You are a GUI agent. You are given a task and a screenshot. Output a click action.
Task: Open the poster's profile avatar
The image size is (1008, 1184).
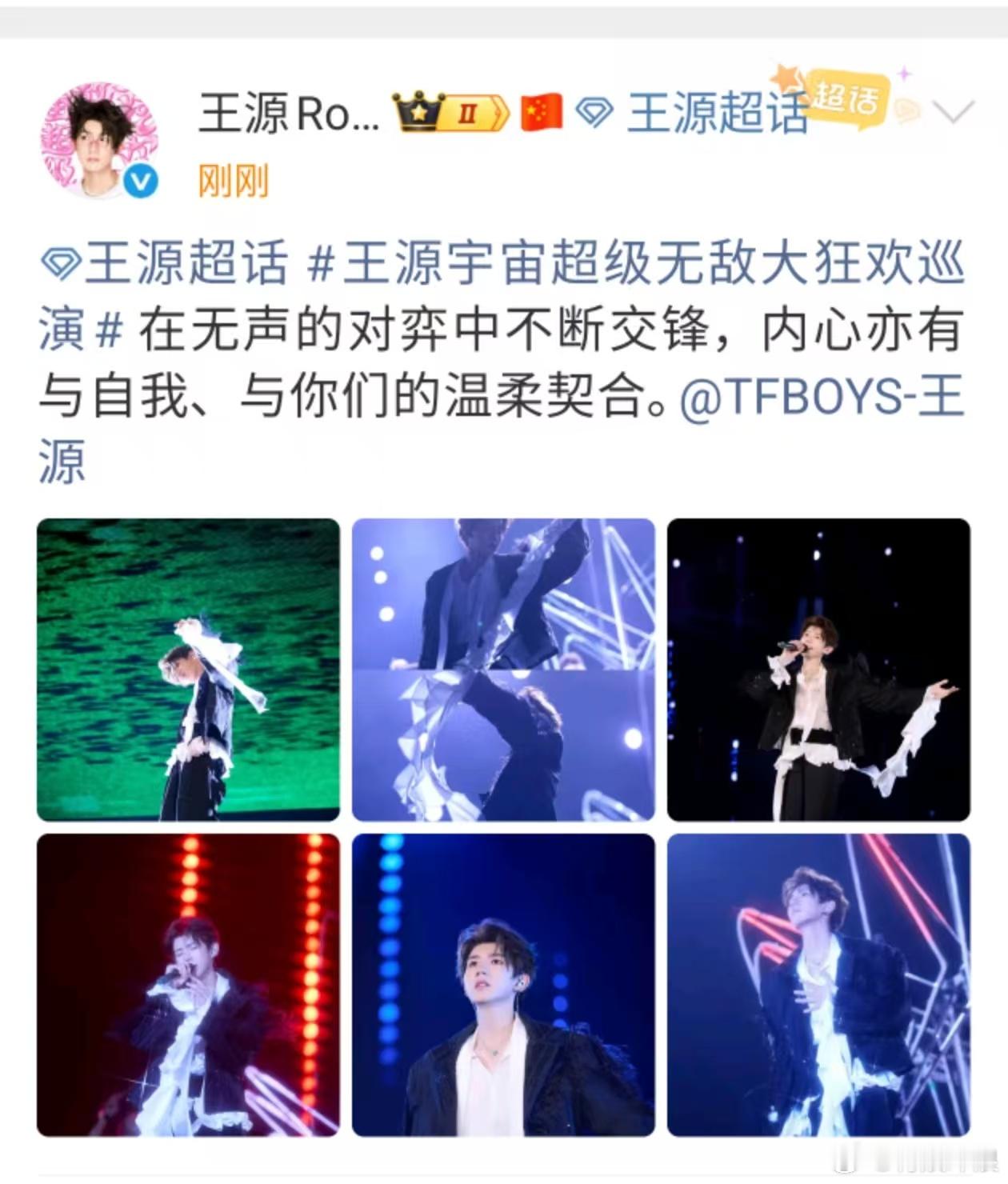pyautogui.click(x=99, y=140)
